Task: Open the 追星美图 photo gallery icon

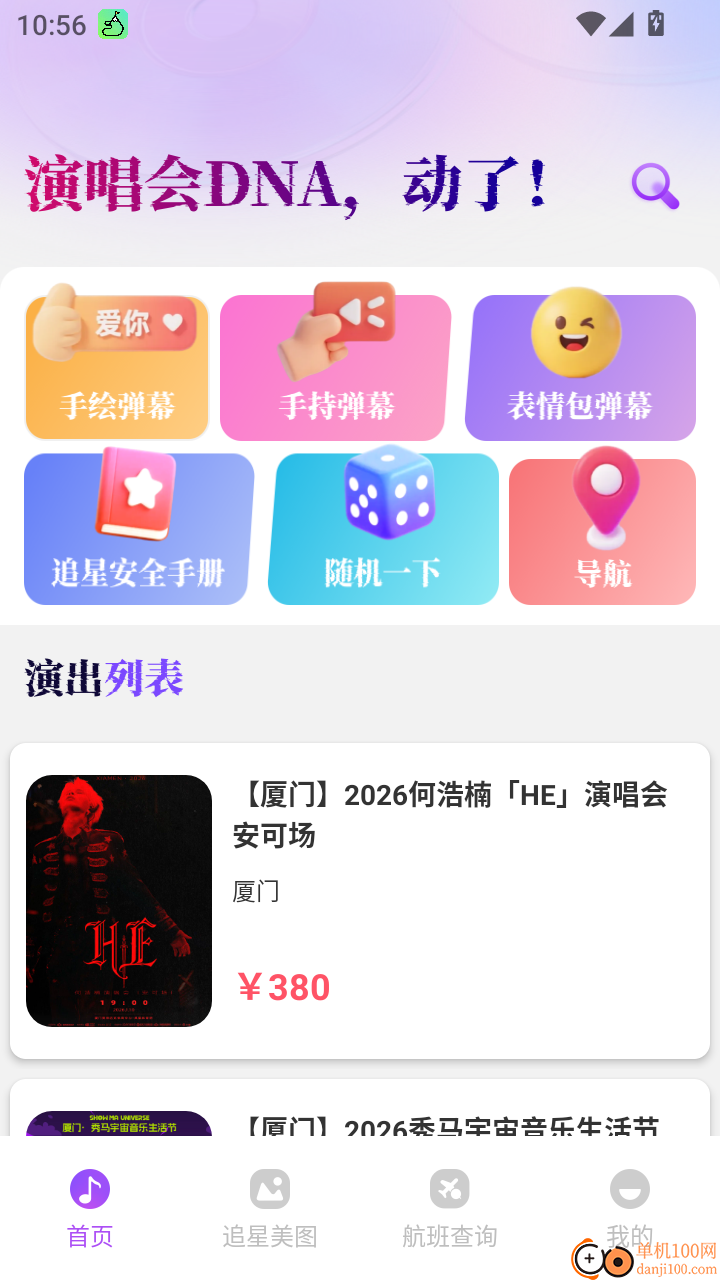Action: 269,1189
